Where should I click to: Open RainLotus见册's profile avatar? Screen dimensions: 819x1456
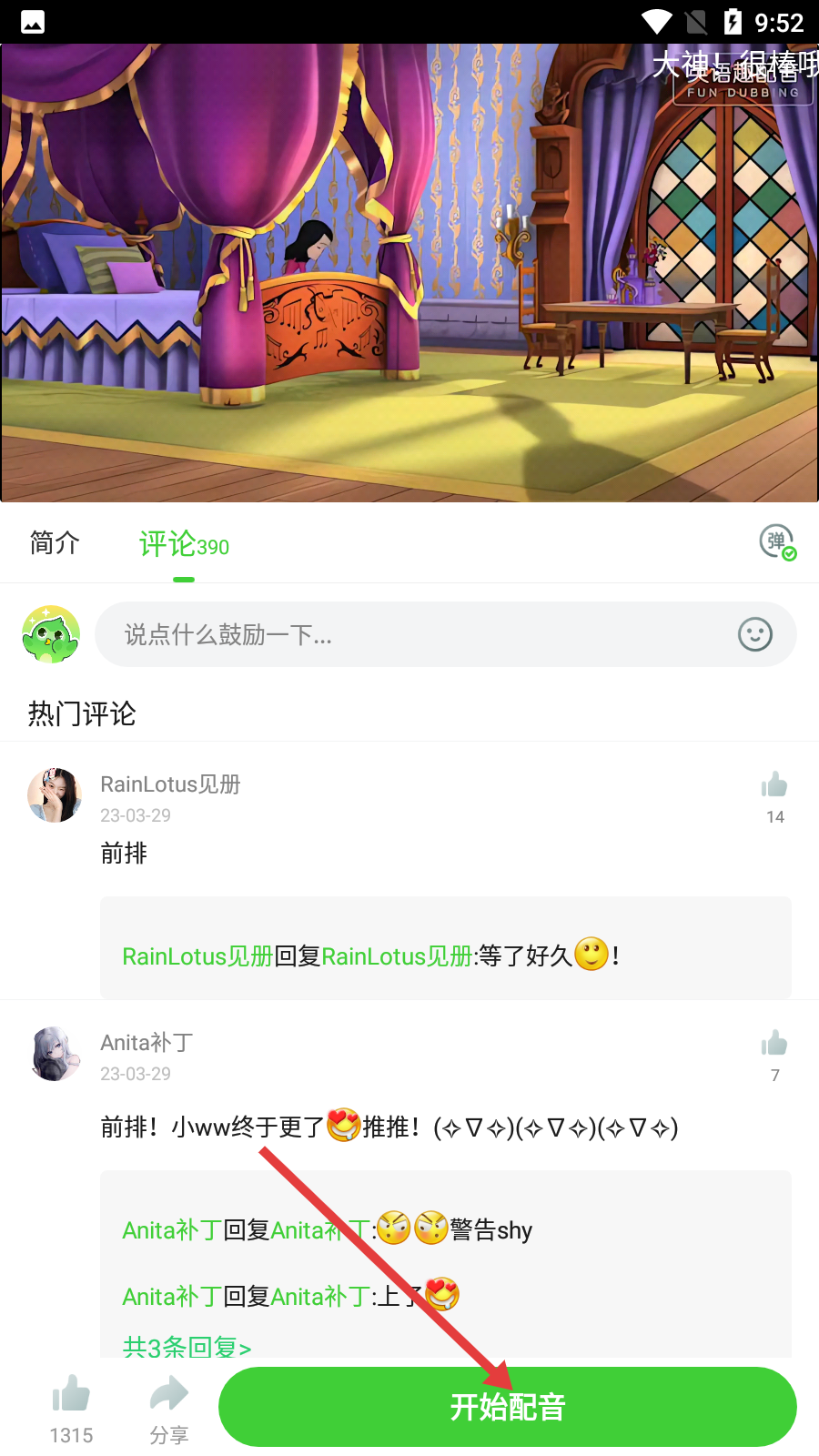[55, 794]
